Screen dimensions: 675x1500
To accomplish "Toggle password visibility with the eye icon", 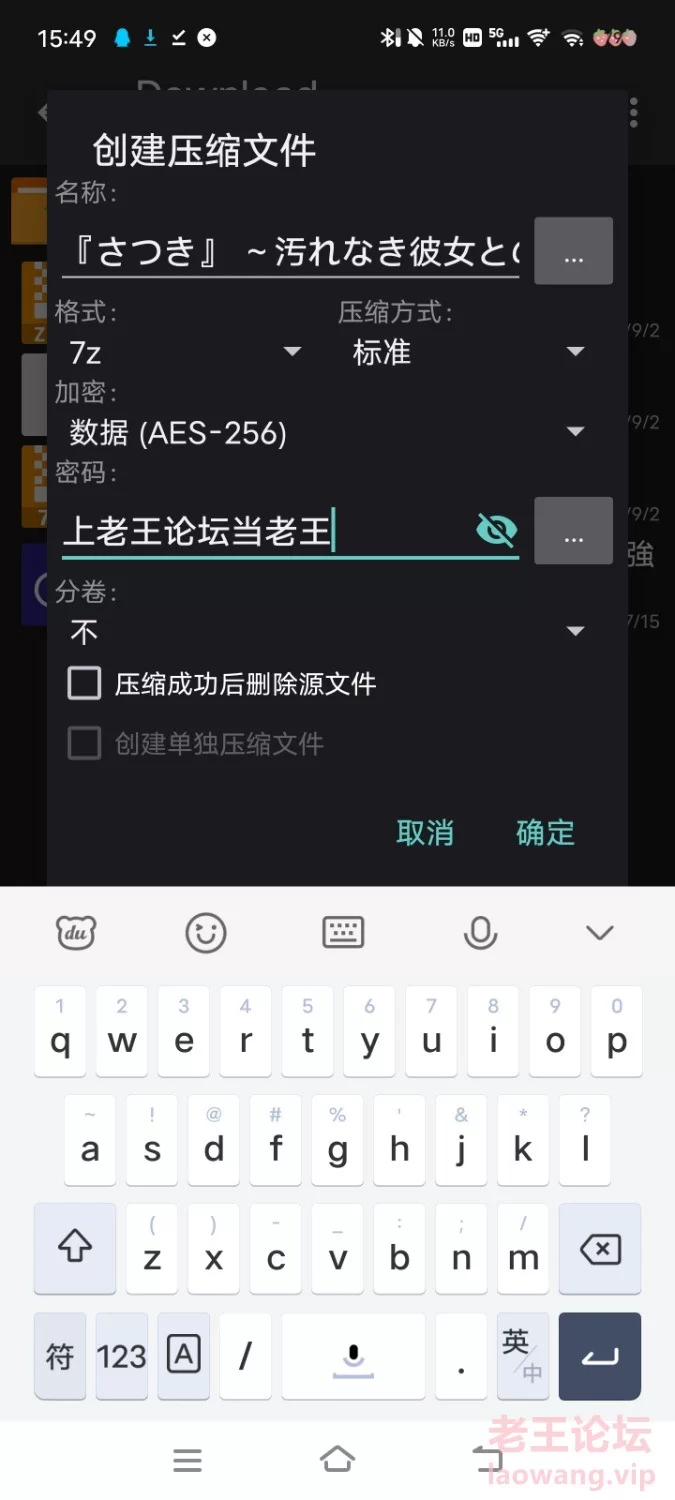I will tap(496, 530).
